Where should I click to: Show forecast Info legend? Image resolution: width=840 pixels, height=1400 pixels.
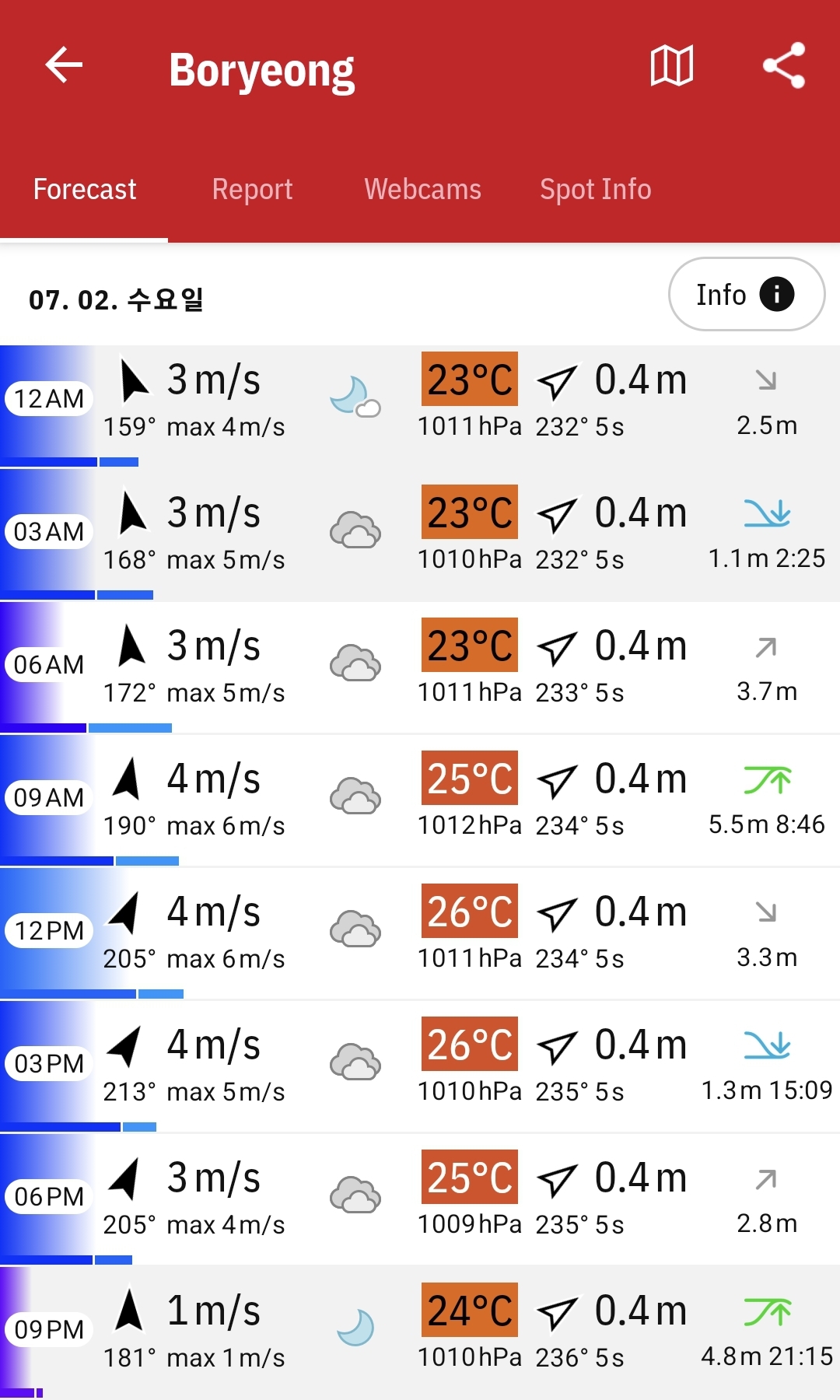[x=746, y=295]
